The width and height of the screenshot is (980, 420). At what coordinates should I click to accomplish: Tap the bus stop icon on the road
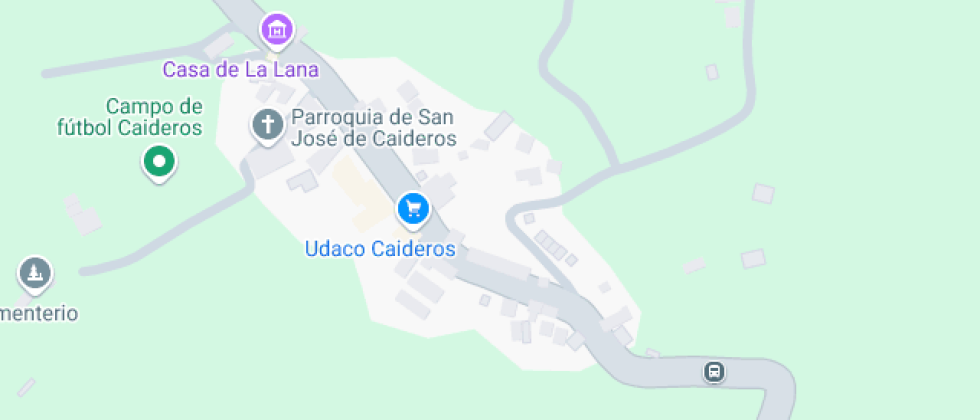pos(714,372)
